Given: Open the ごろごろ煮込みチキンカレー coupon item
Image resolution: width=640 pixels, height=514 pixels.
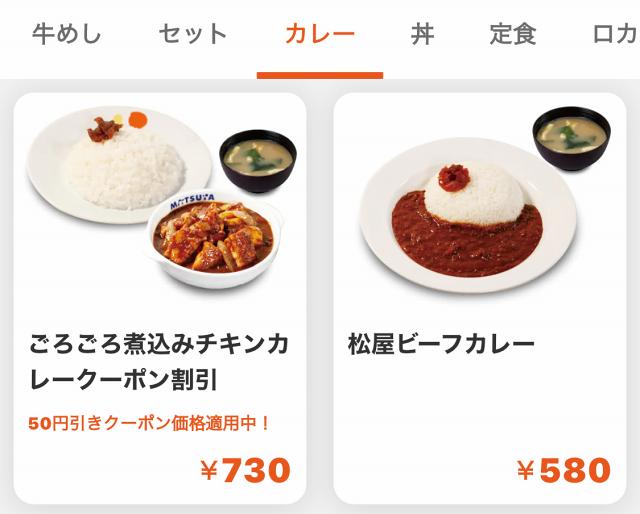Looking at the screenshot, I should (160, 298).
